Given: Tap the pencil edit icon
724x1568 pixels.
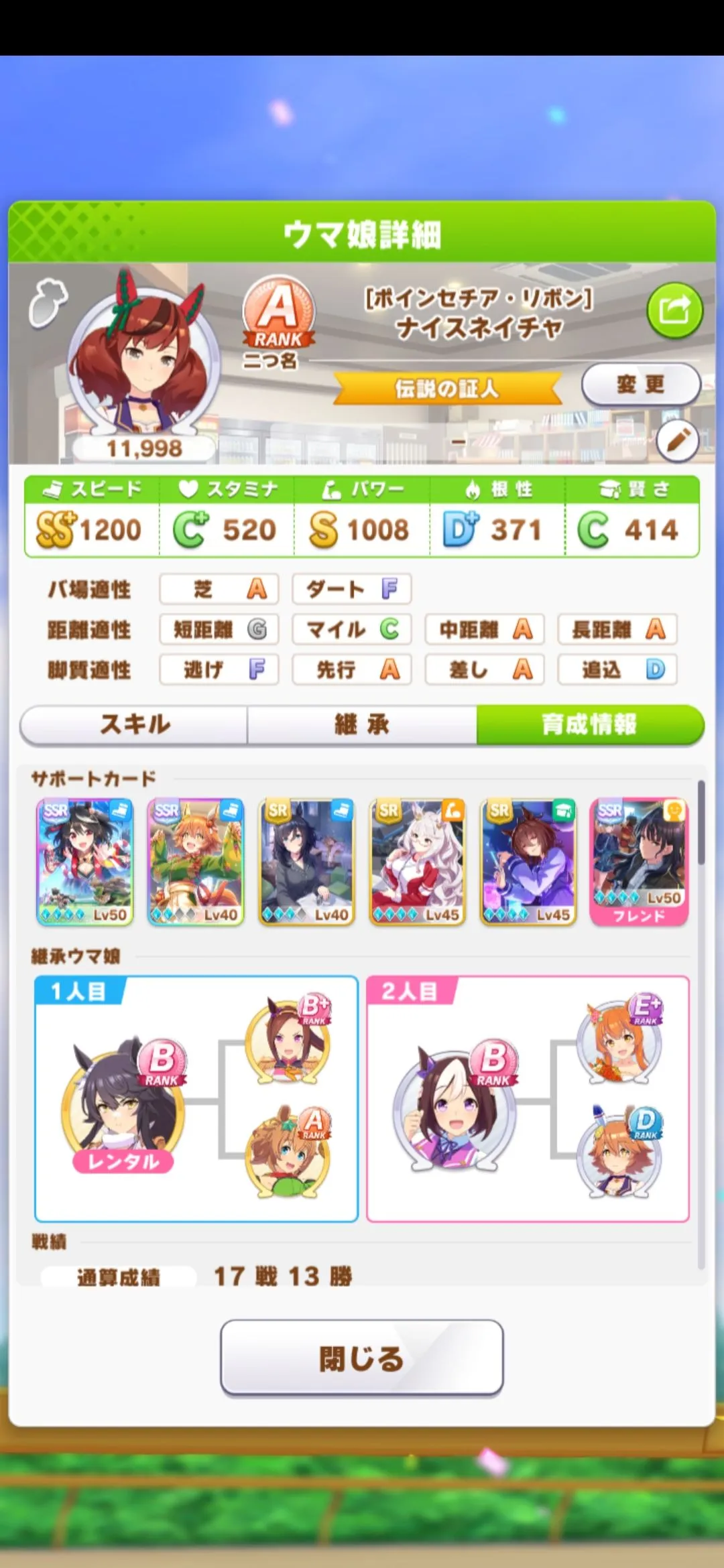Looking at the screenshot, I should point(677,441).
